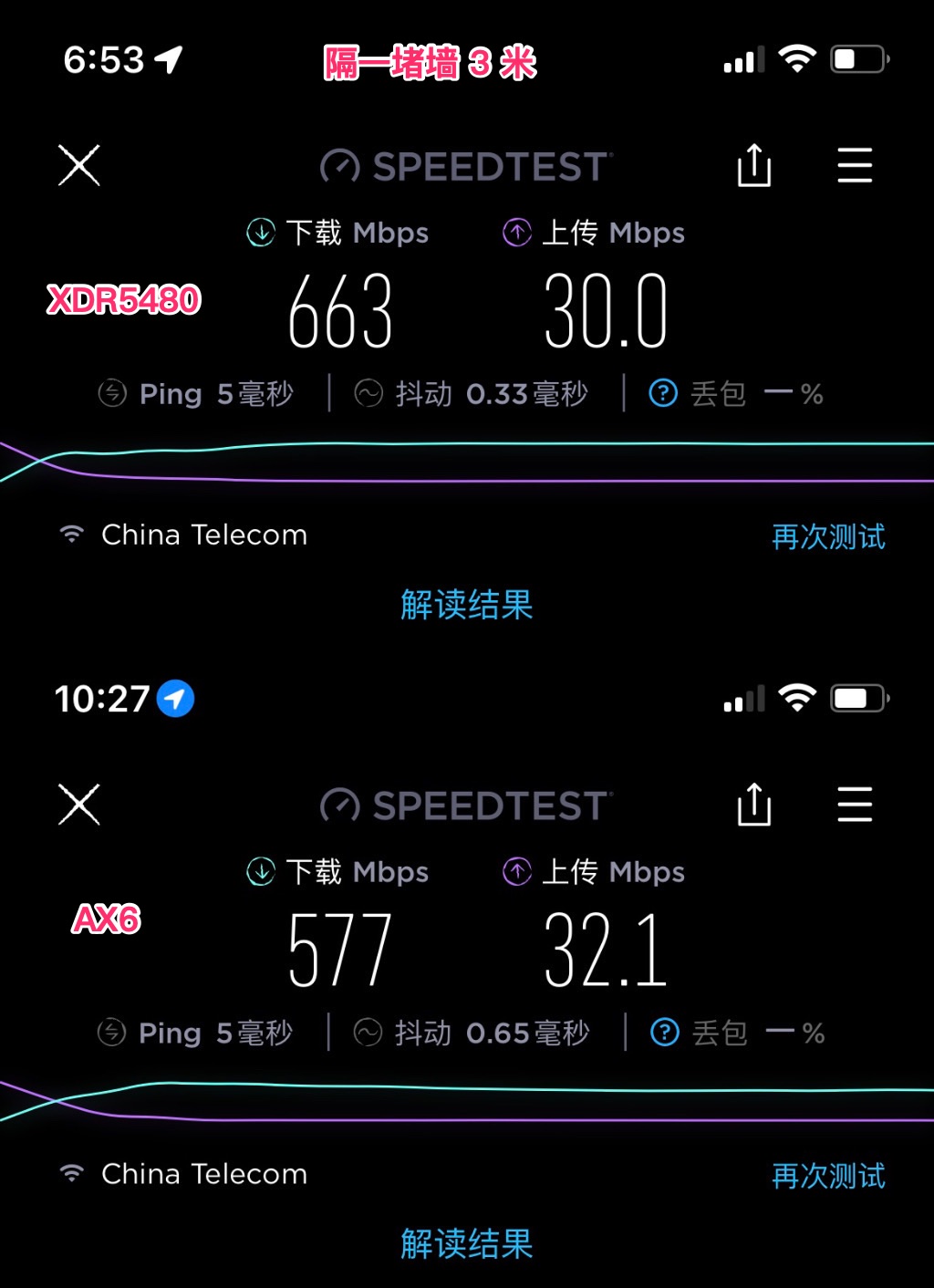This screenshot has height=1288, width=934.
Task: Tap the share icon in the AX6 screenshot
Action: 754,805
